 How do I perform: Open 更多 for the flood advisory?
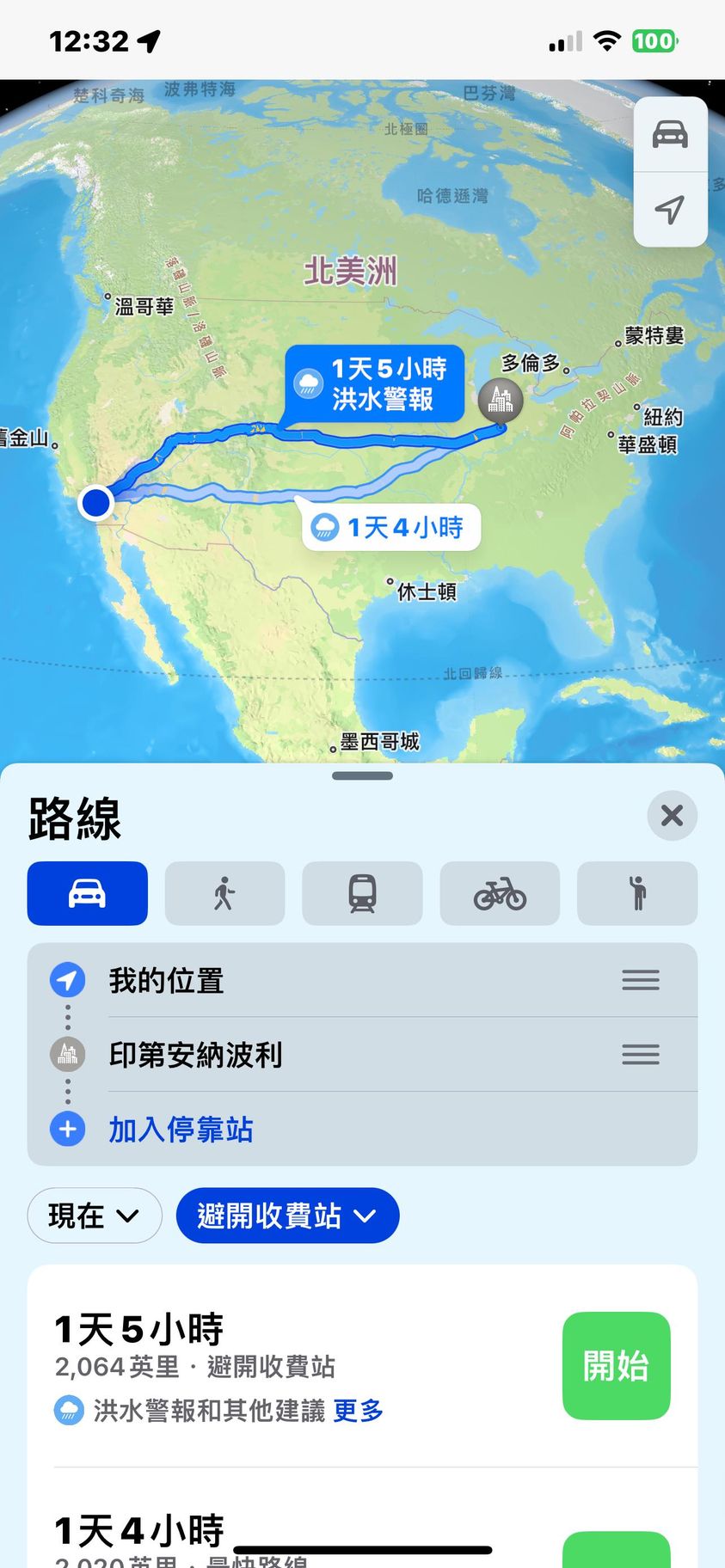click(358, 1410)
